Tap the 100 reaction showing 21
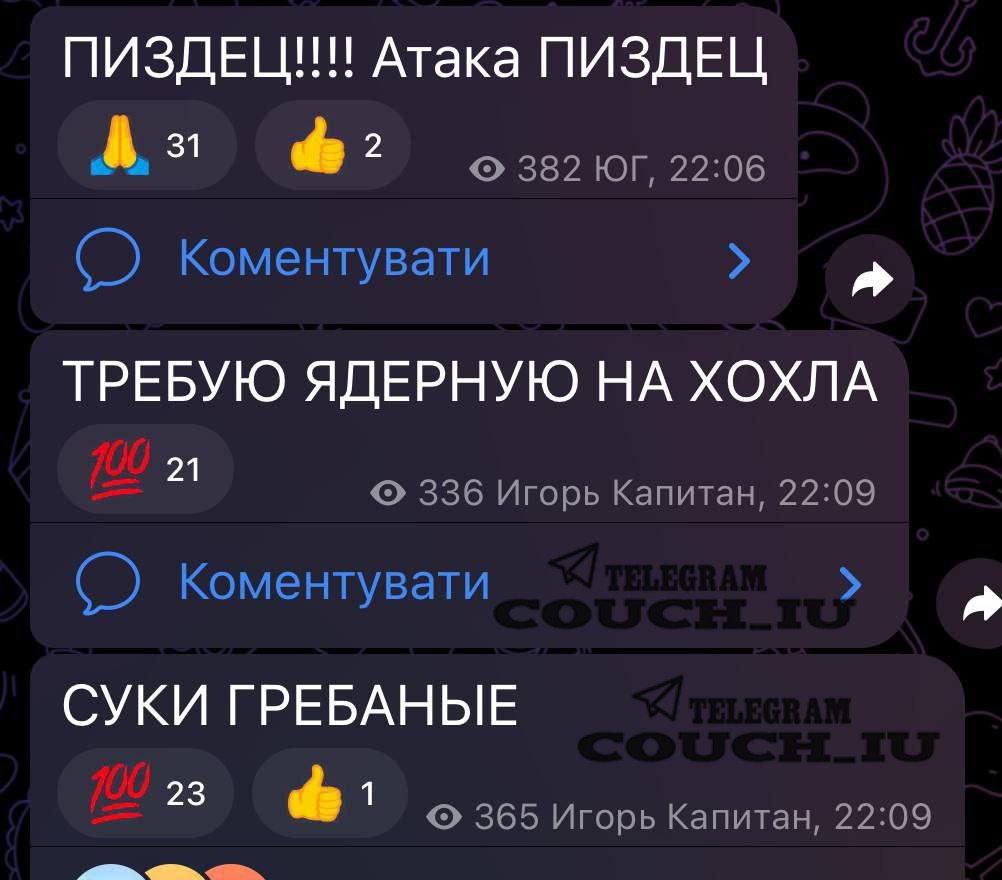Viewport: 1002px width, 880px height. click(146, 469)
